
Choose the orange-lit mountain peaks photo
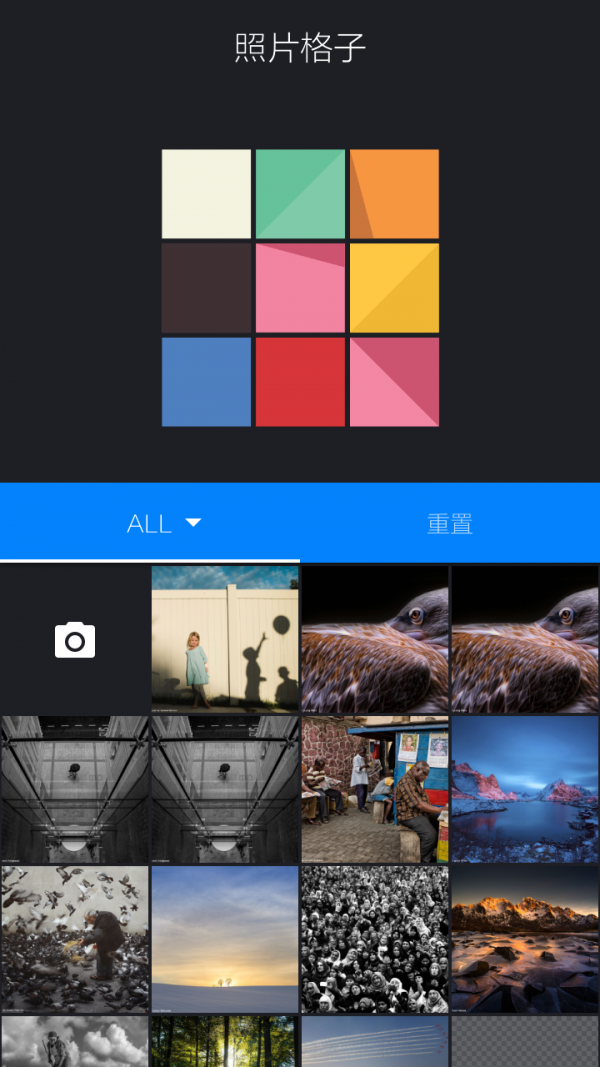pyautogui.click(x=525, y=938)
